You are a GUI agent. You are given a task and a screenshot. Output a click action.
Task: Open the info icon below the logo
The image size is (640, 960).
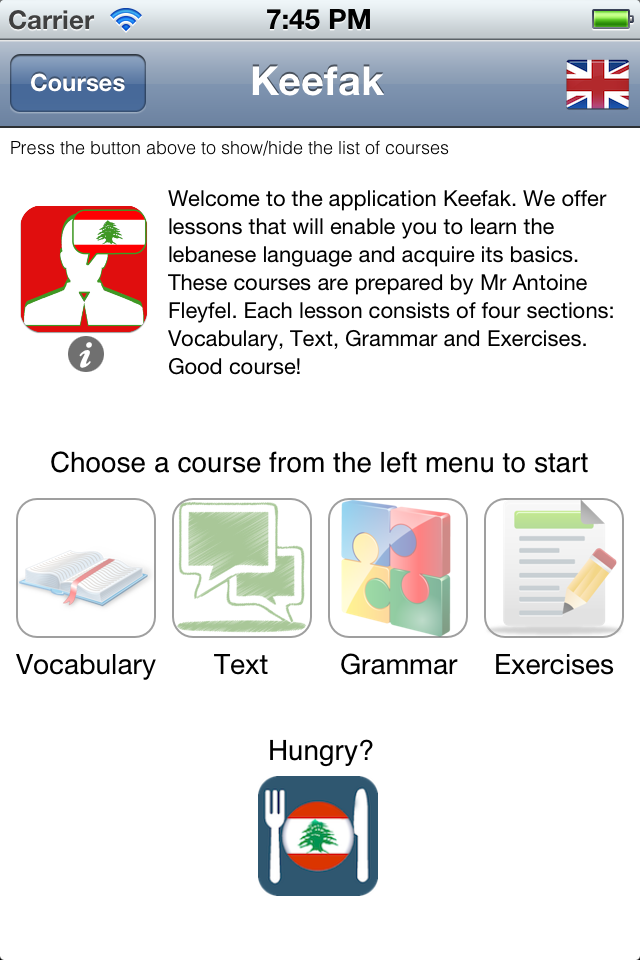86,354
